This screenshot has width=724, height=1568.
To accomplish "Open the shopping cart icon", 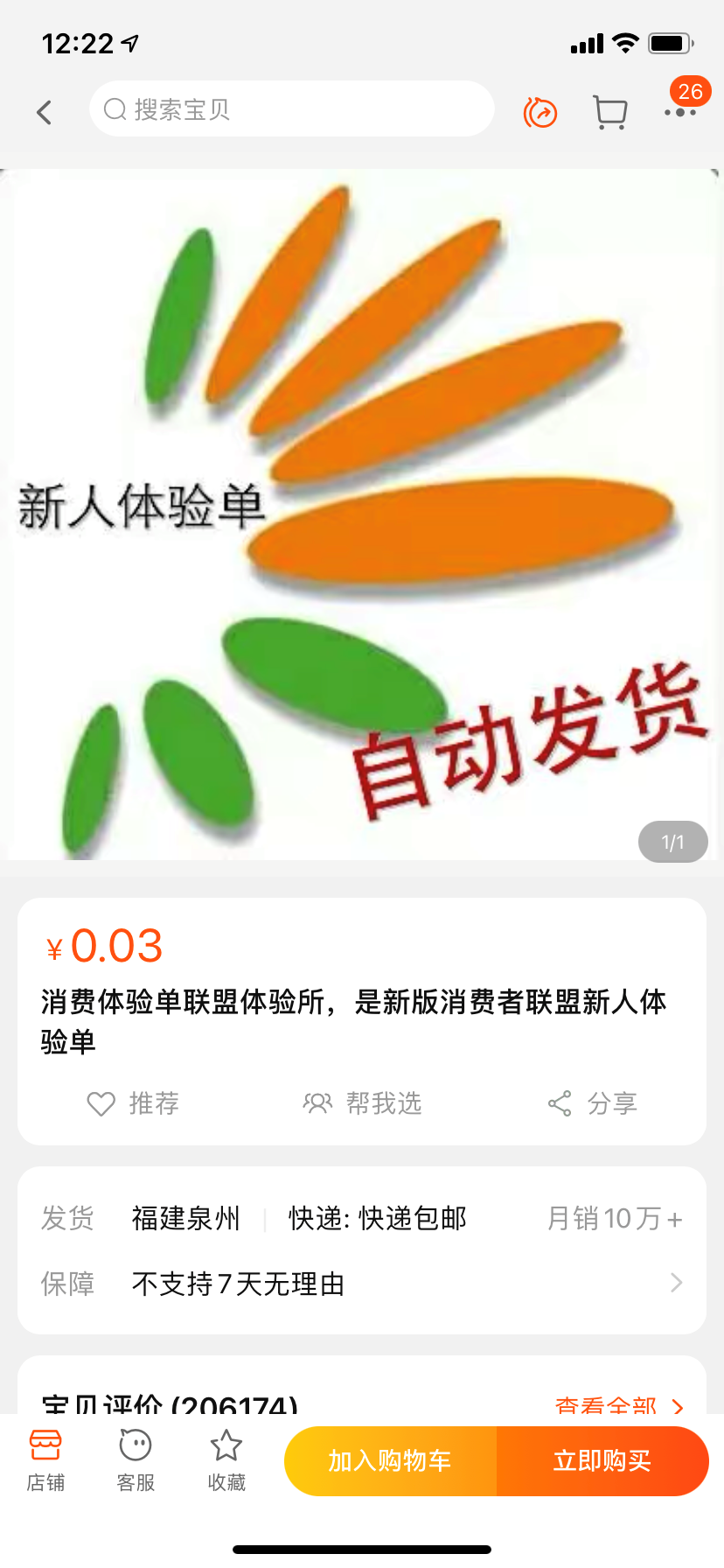I will pyautogui.click(x=609, y=112).
